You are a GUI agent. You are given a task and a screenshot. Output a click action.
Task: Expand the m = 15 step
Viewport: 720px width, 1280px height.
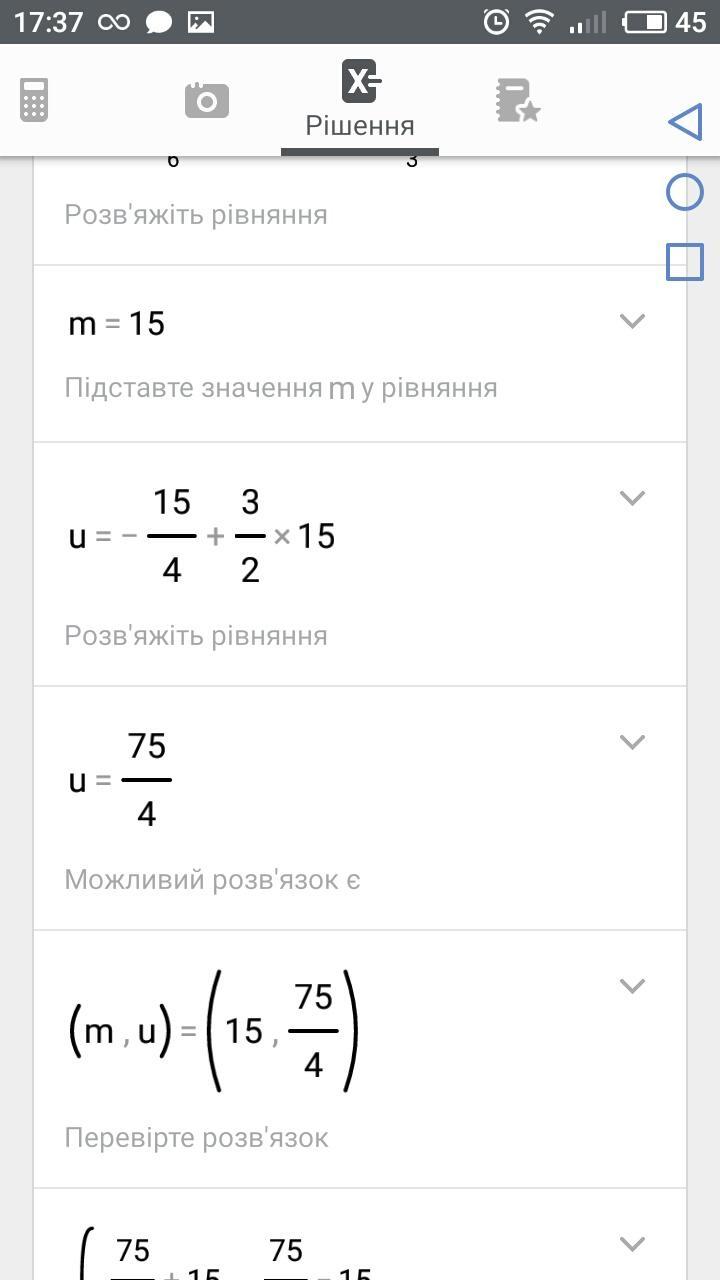[632, 321]
